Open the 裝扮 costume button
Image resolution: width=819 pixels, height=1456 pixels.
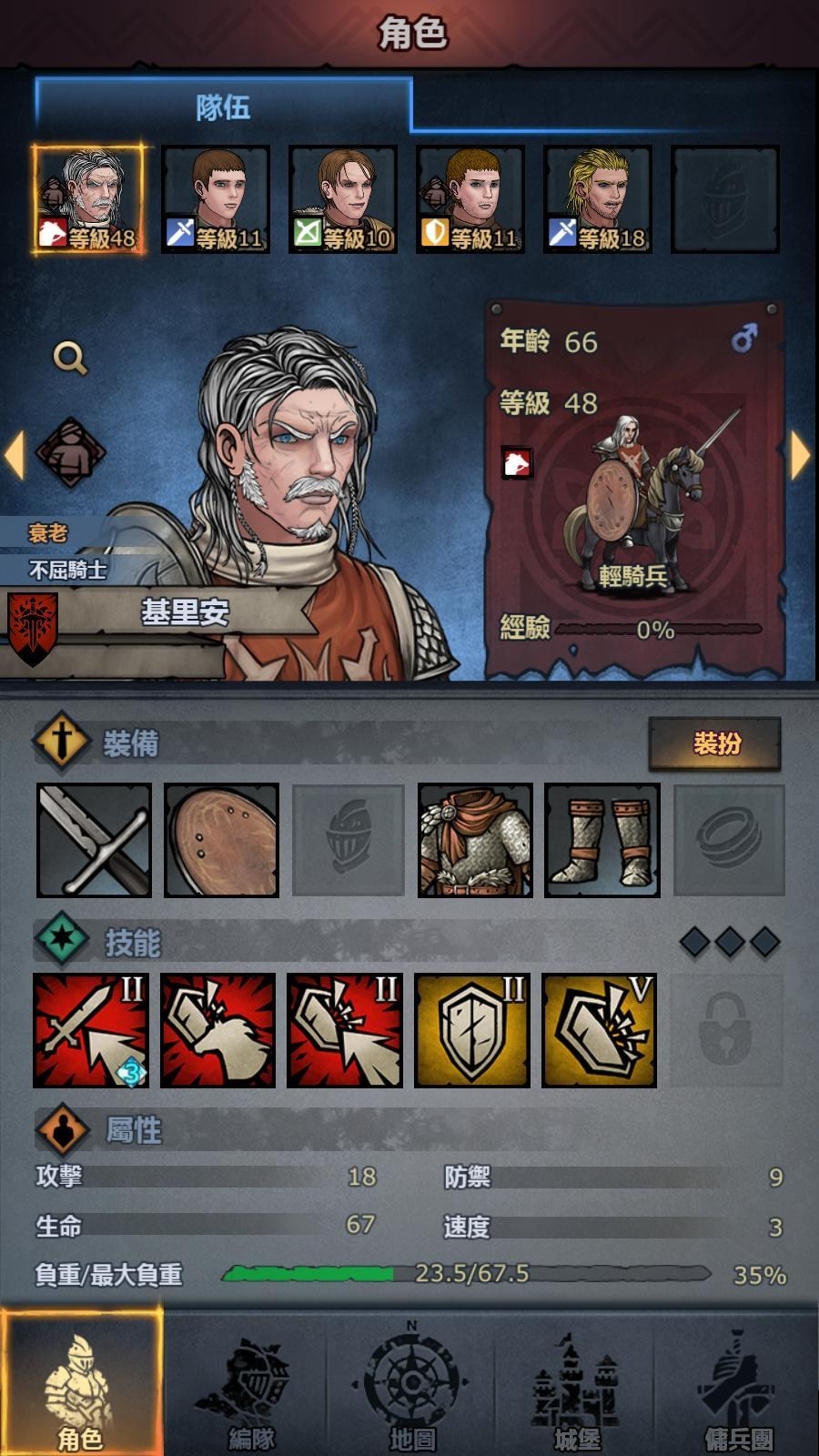715,744
